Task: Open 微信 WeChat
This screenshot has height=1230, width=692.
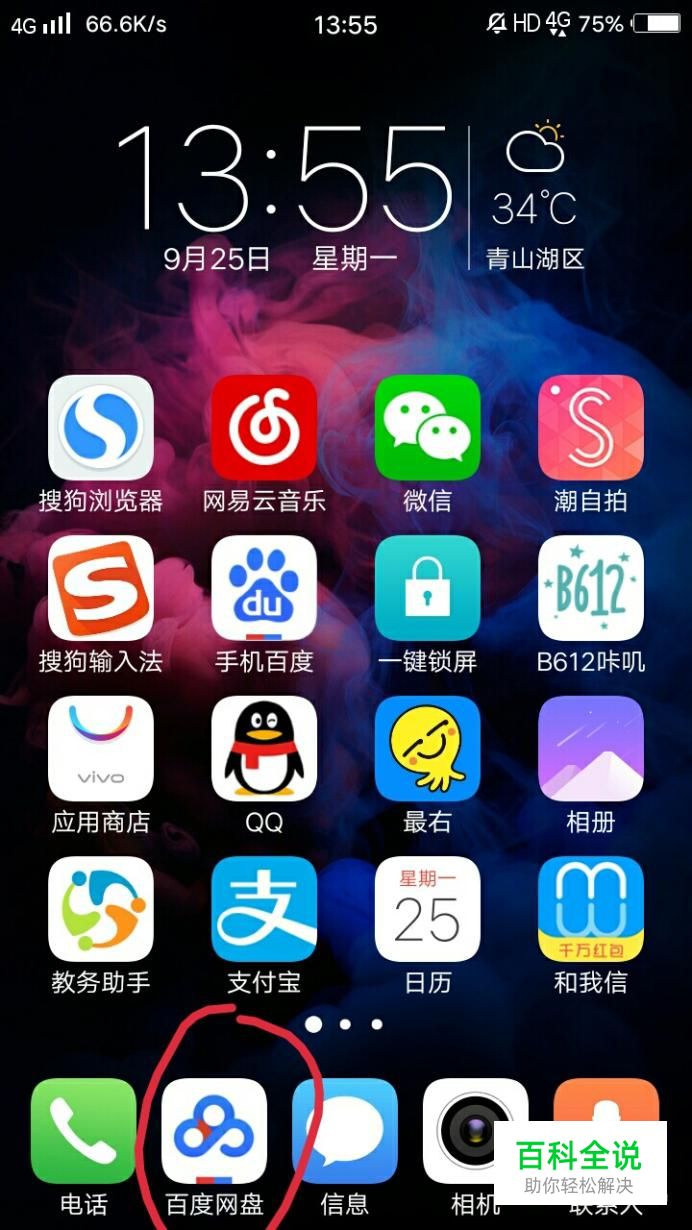Action: 427,428
